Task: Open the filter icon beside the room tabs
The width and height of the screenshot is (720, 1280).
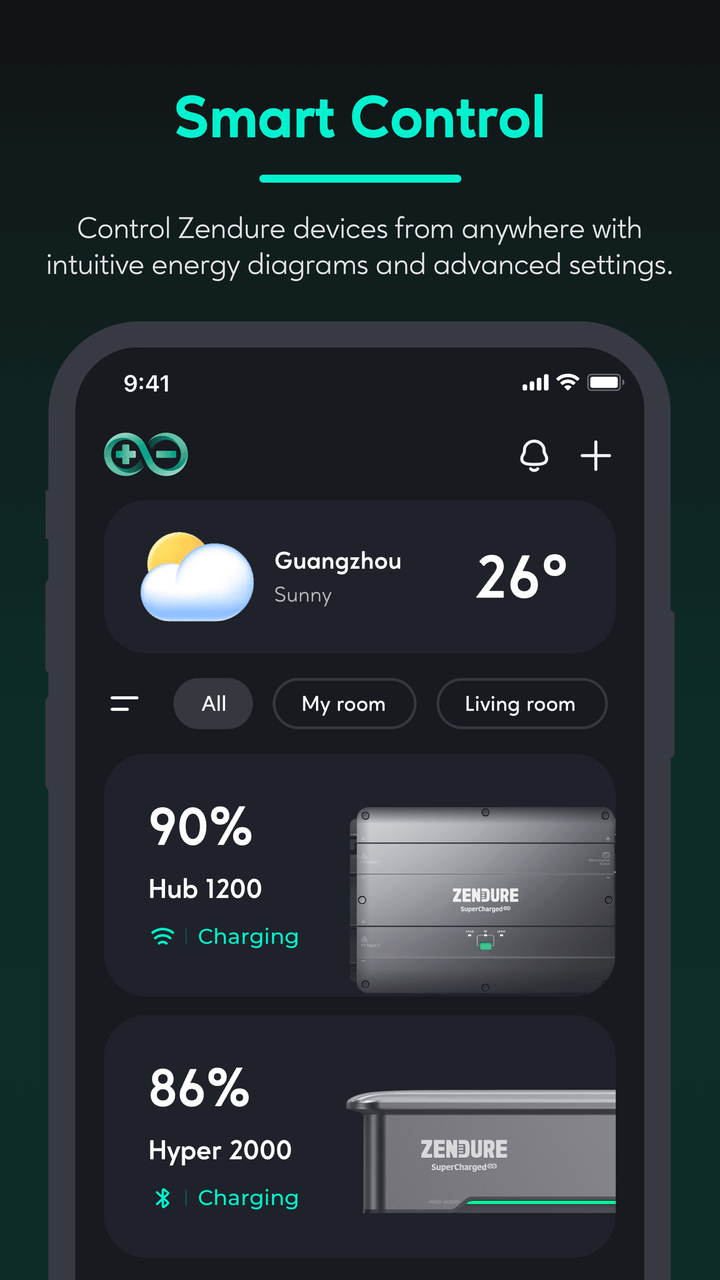Action: (124, 703)
